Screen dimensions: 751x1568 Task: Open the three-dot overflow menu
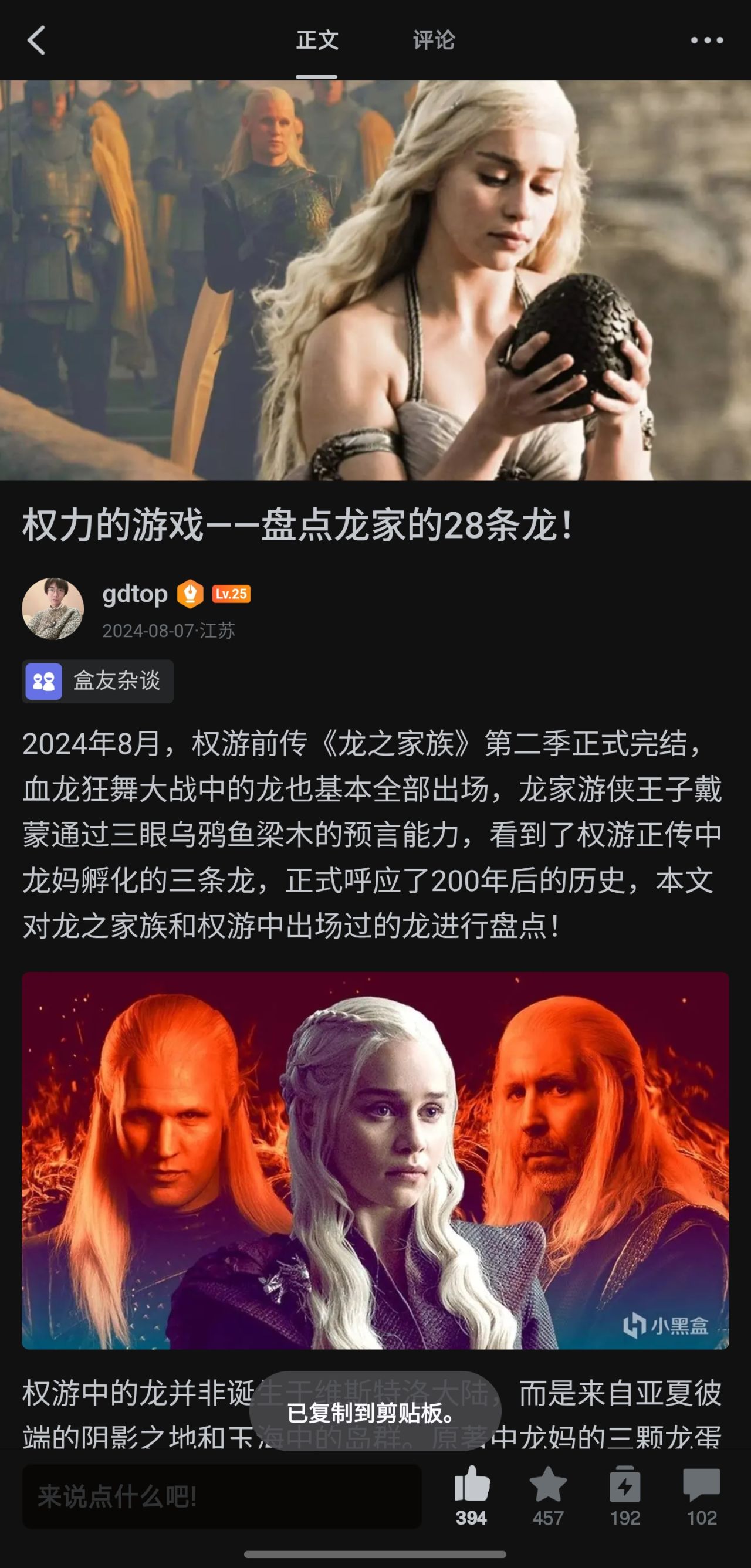(706, 40)
